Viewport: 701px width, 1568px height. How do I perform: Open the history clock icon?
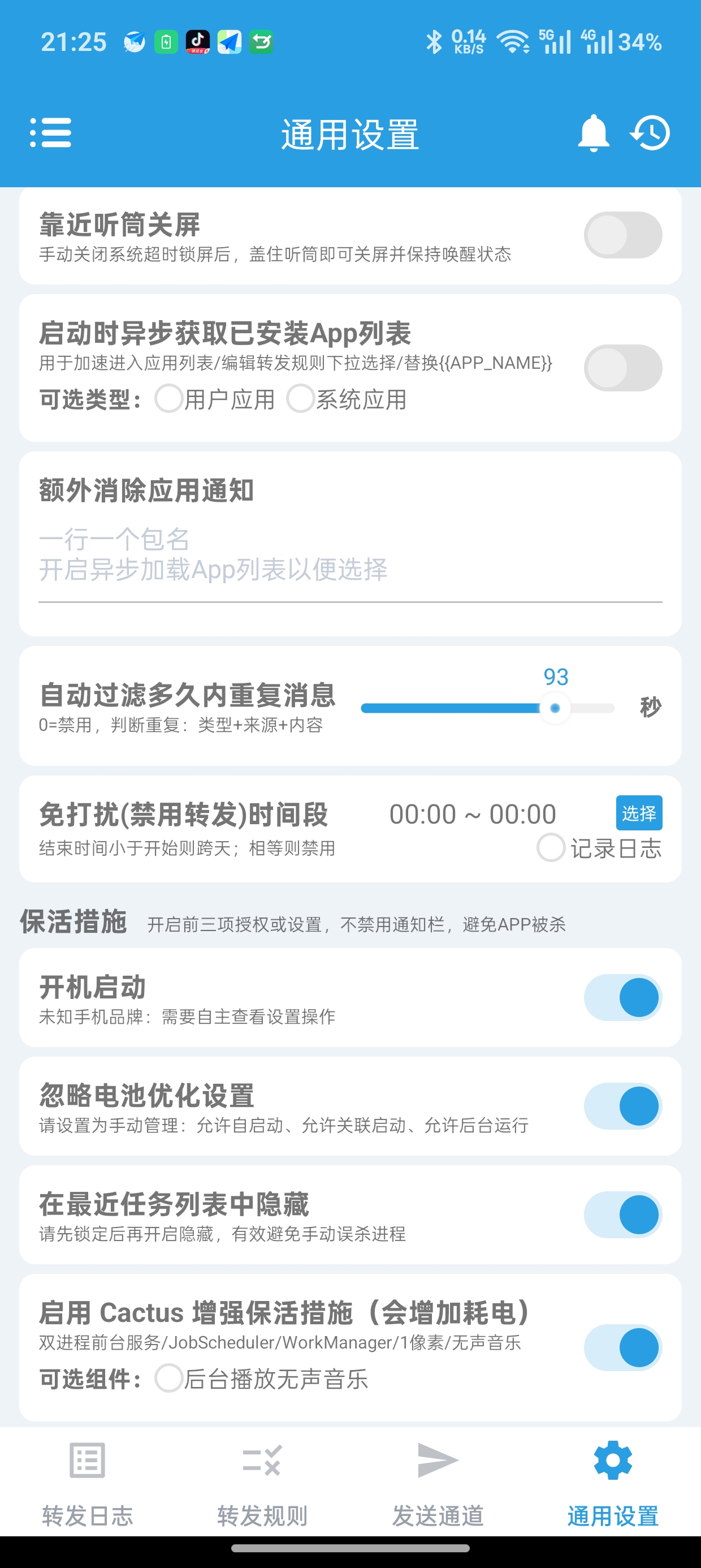click(x=650, y=133)
